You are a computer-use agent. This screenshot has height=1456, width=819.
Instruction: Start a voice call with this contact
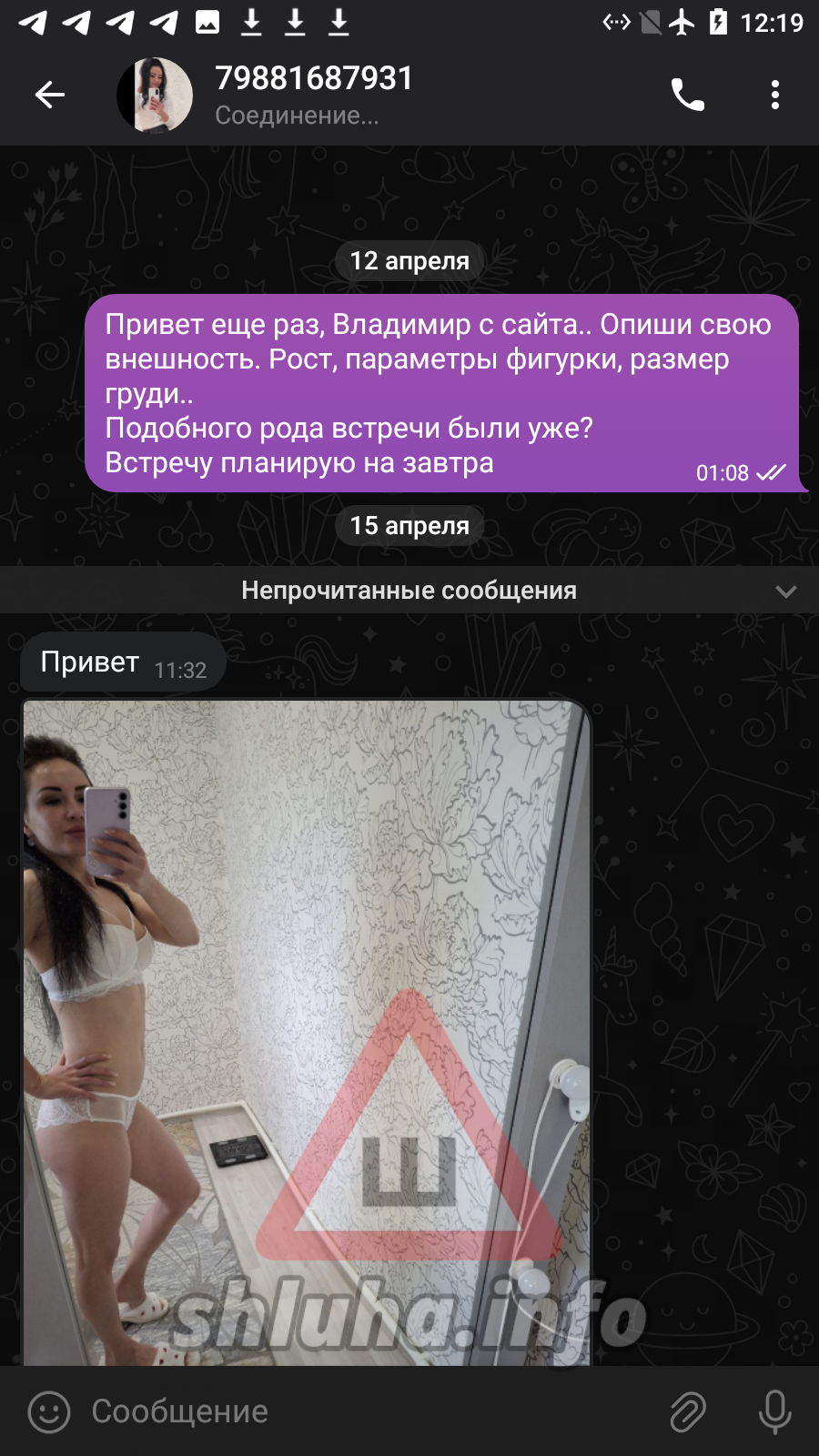[687, 95]
